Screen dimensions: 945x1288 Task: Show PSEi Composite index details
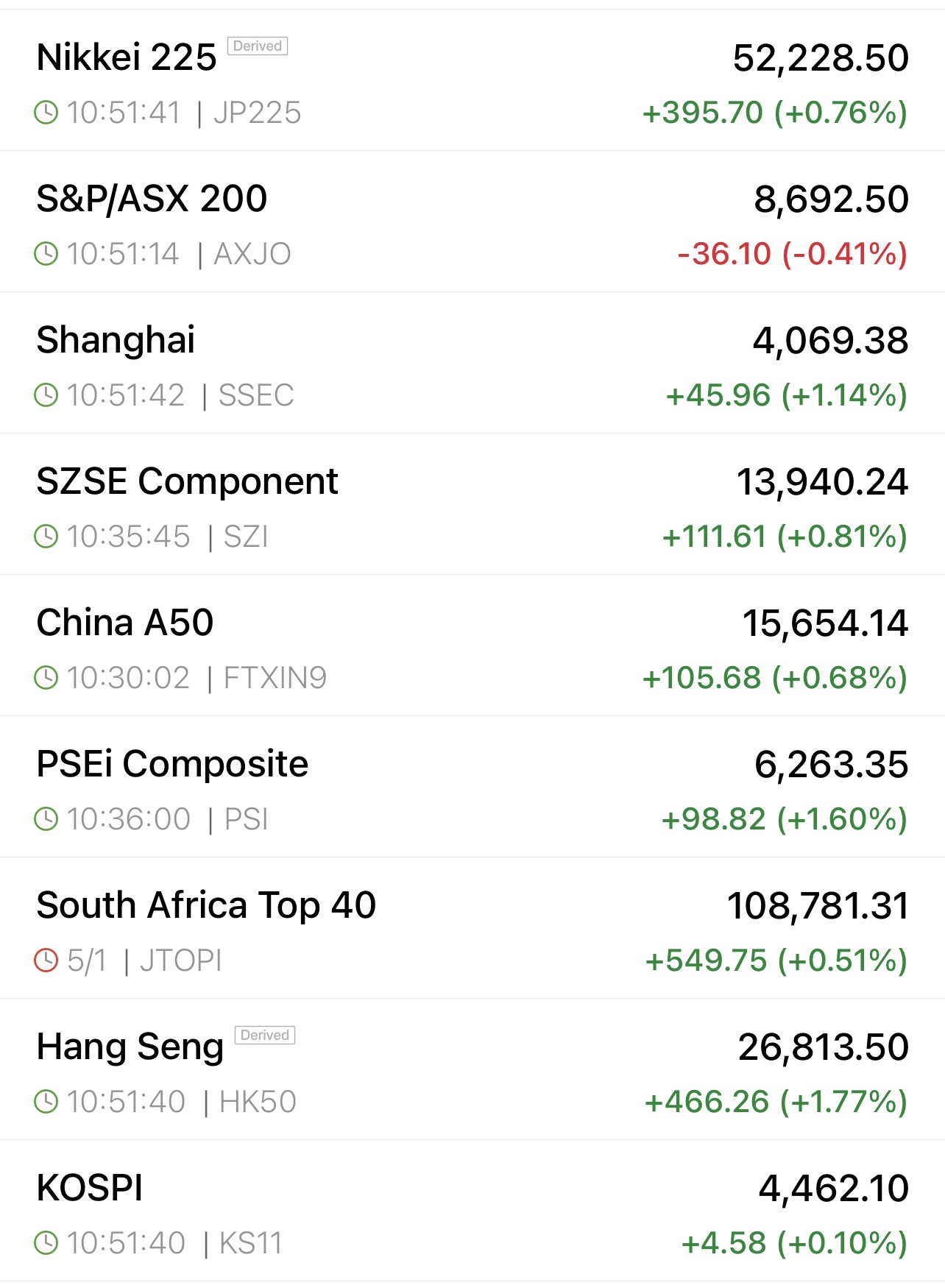[172, 764]
